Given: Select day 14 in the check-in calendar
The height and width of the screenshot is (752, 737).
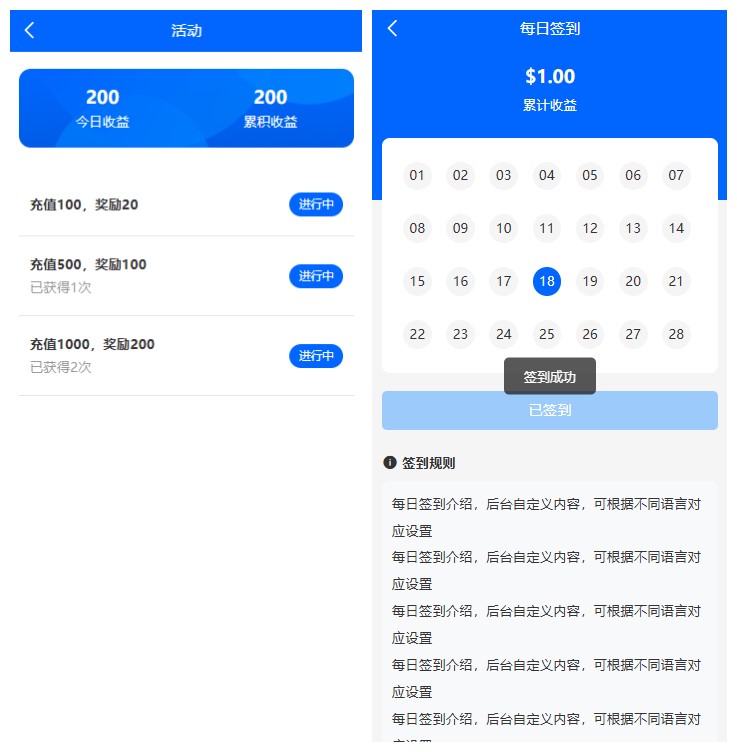Looking at the screenshot, I should click(676, 228).
